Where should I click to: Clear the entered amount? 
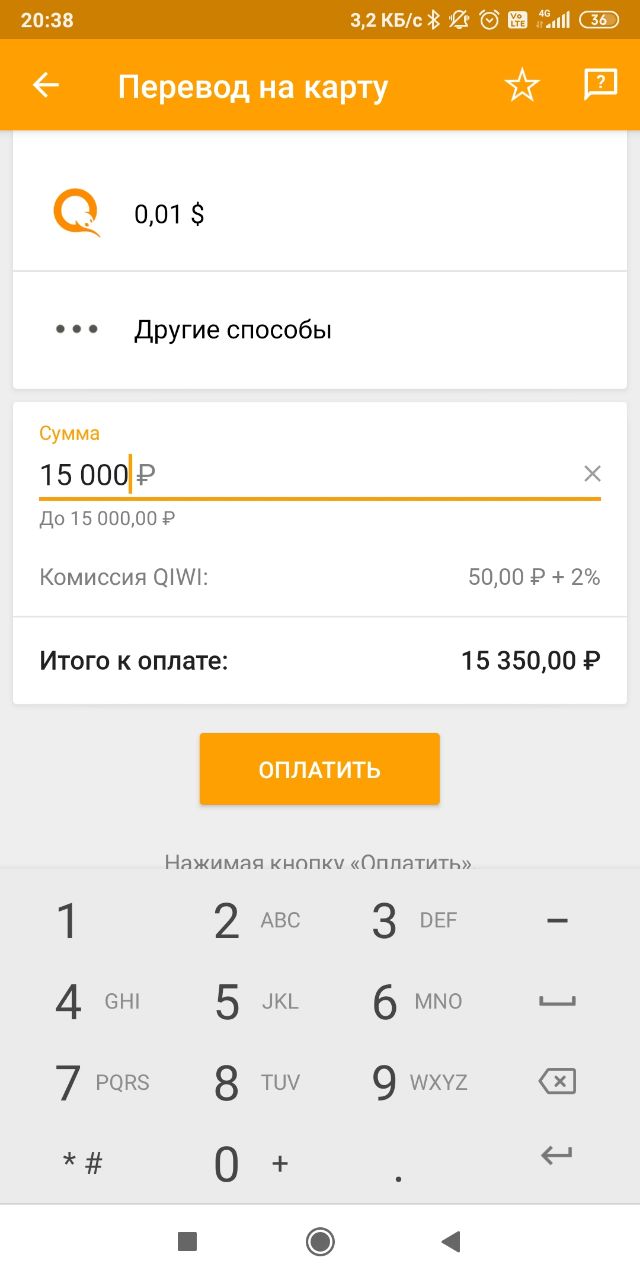point(592,474)
